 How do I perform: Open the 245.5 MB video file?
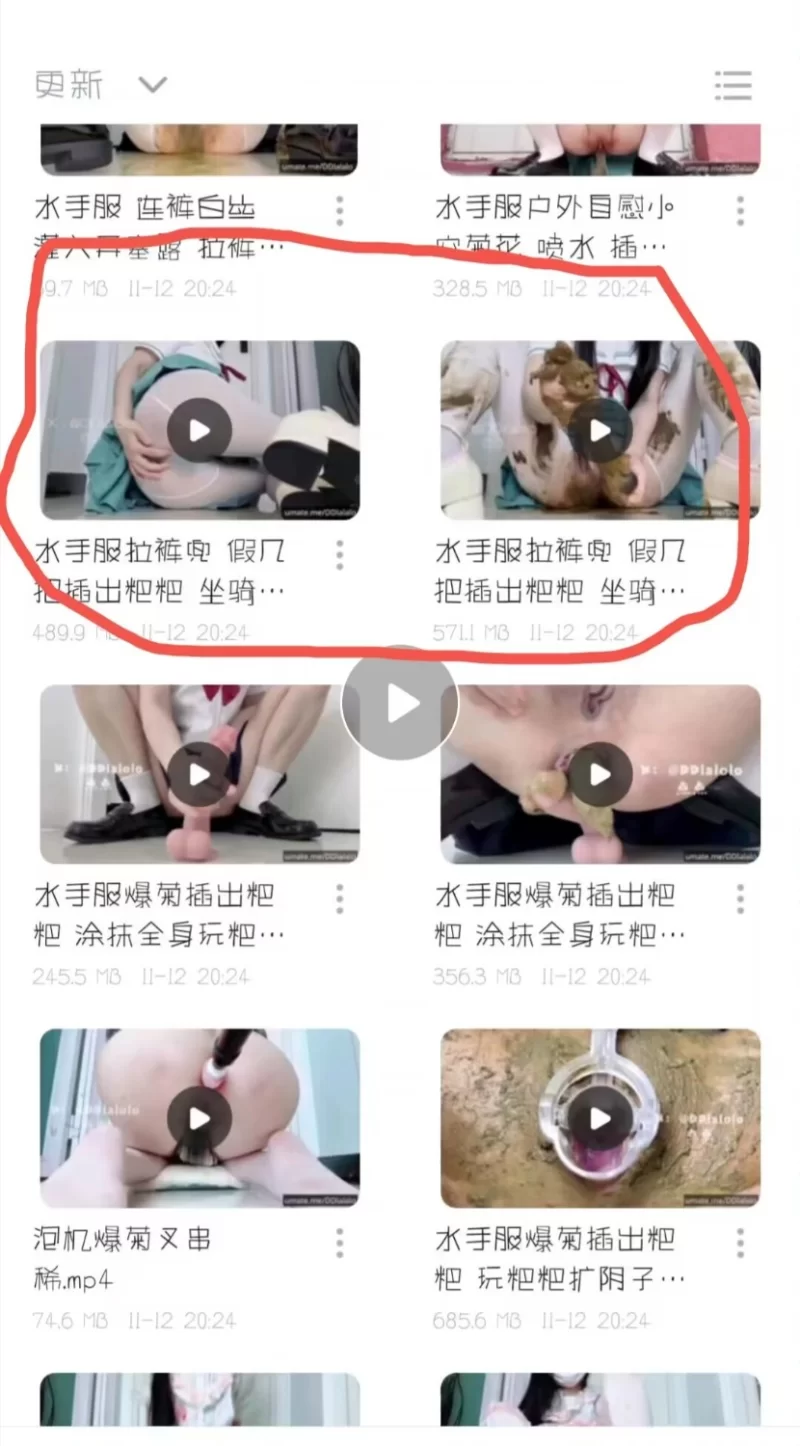coord(200,774)
